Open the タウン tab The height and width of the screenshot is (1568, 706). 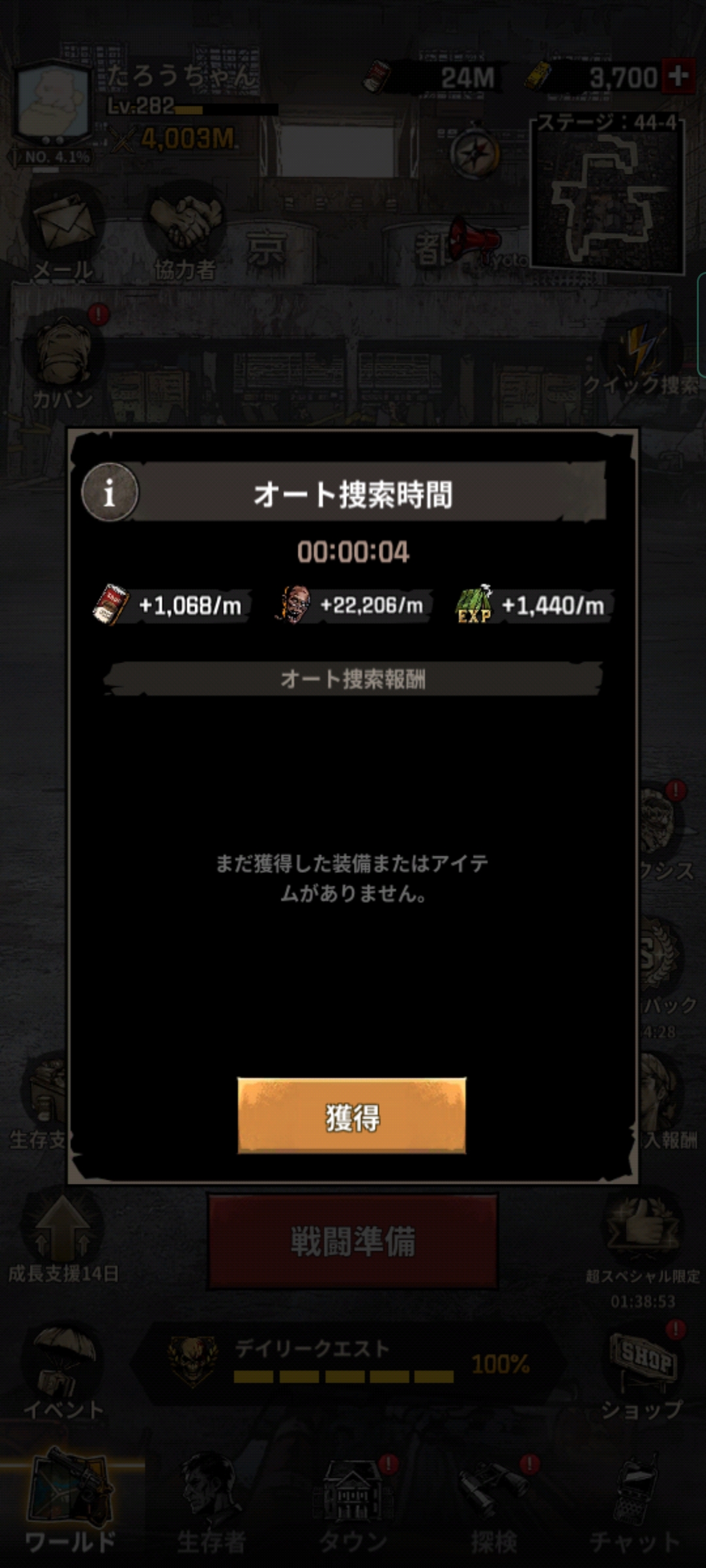(x=353, y=1509)
